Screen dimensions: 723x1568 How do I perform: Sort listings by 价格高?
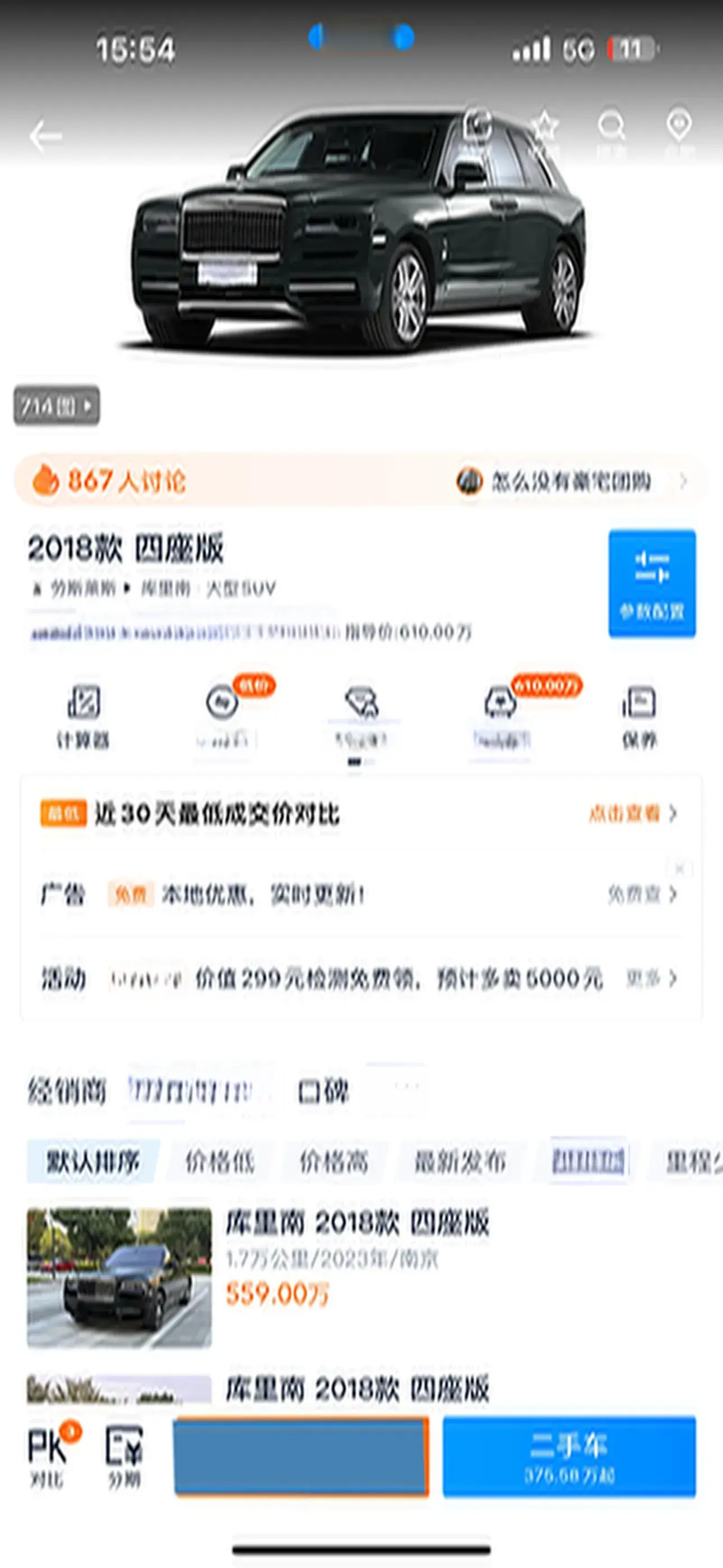(x=333, y=1161)
